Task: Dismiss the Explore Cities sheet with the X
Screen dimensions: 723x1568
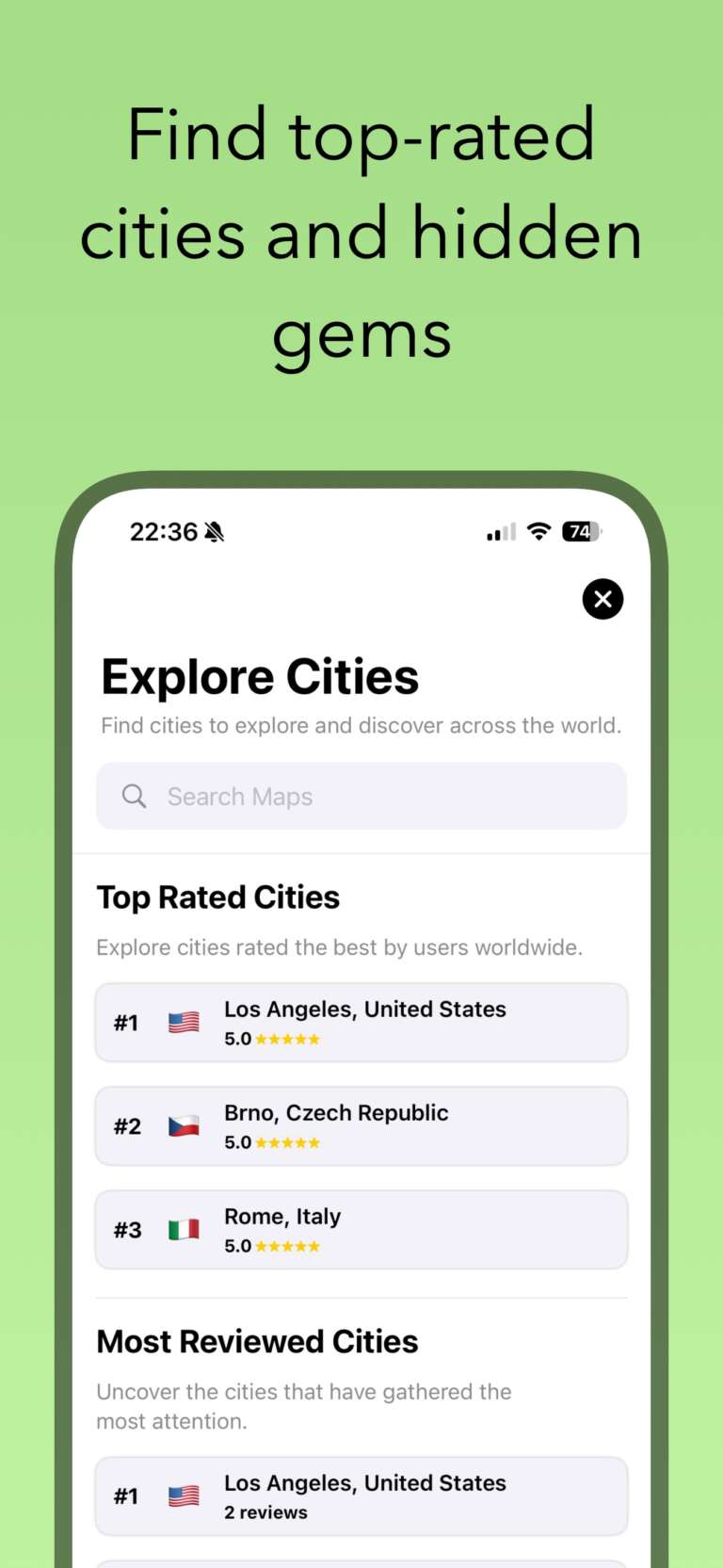Action: (602, 599)
